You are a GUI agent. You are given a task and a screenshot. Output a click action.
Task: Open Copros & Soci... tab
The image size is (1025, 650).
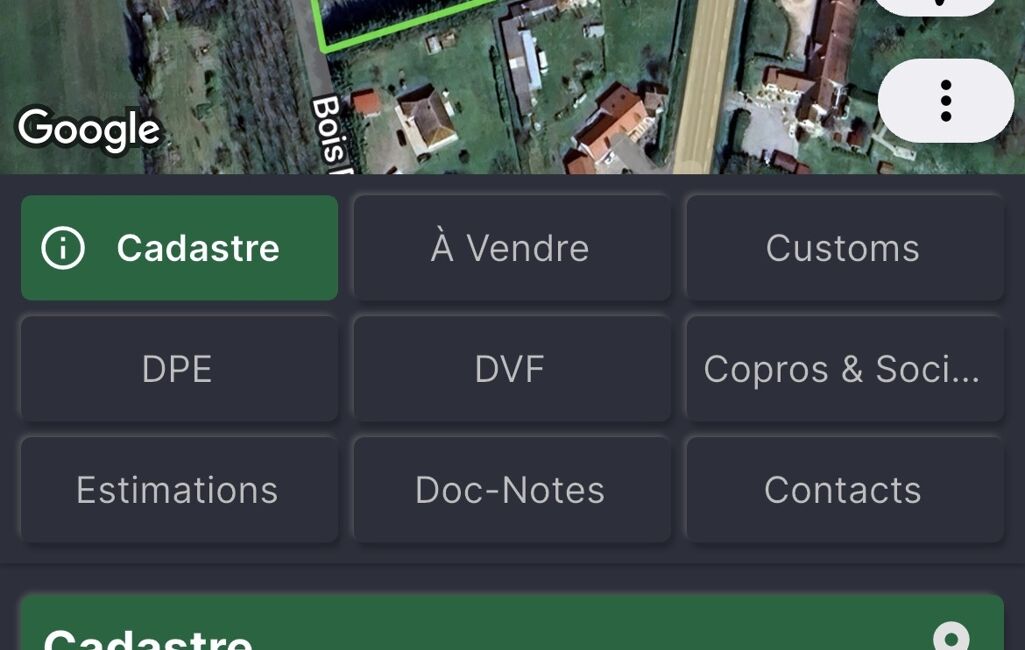pos(843,369)
